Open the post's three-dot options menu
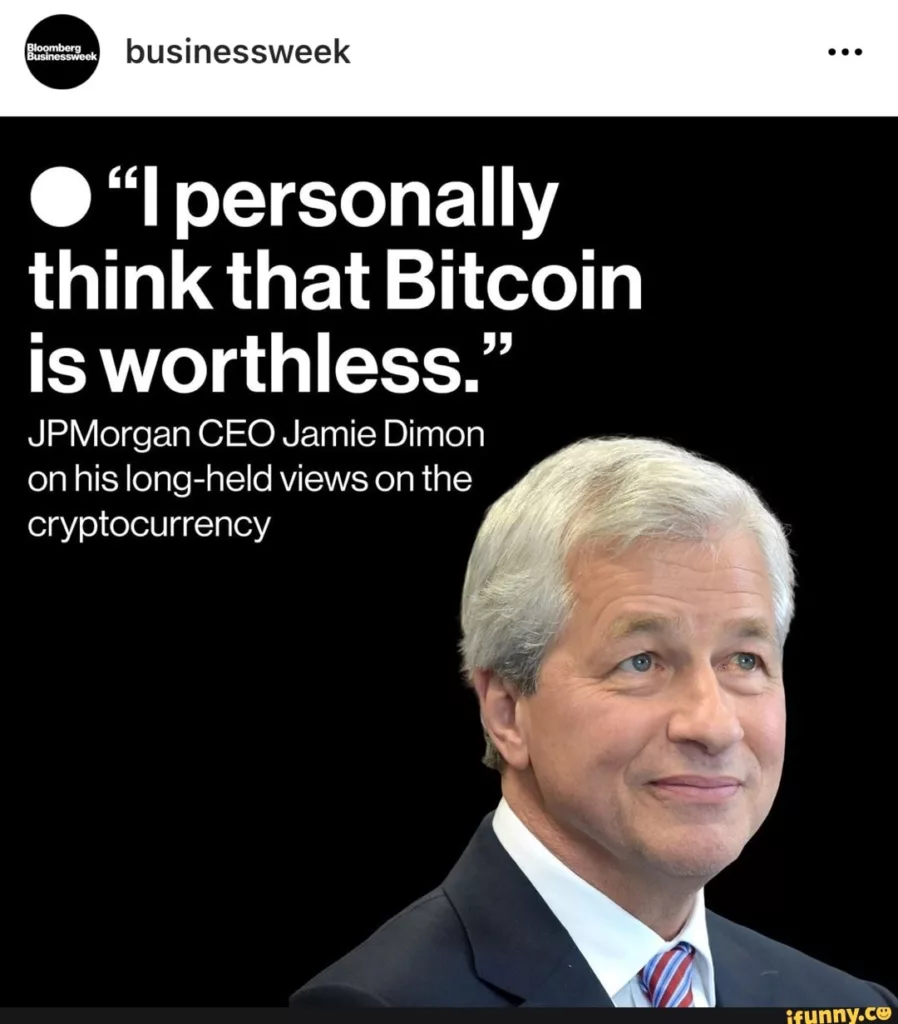Image resolution: width=898 pixels, height=1024 pixels. coord(843,53)
